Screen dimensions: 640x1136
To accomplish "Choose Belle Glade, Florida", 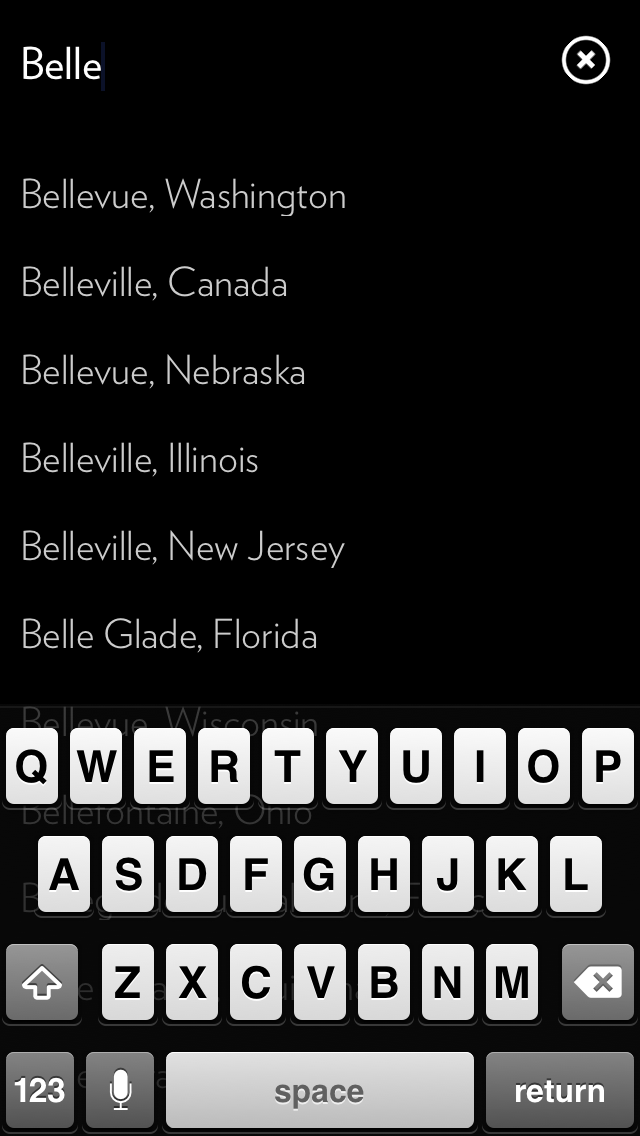I will pyautogui.click(x=170, y=636).
